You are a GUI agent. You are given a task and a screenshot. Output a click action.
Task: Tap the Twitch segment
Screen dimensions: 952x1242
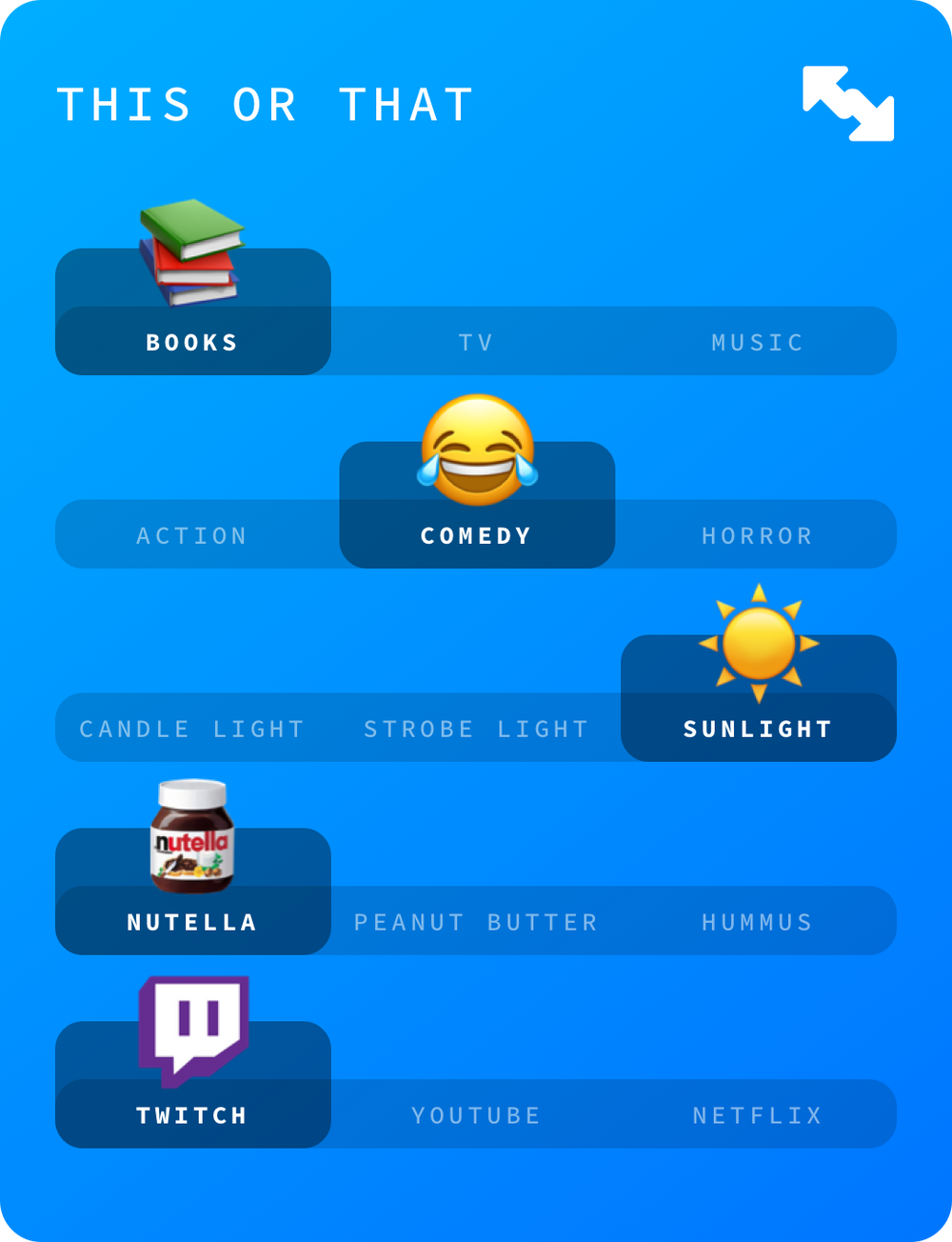(192, 1115)
